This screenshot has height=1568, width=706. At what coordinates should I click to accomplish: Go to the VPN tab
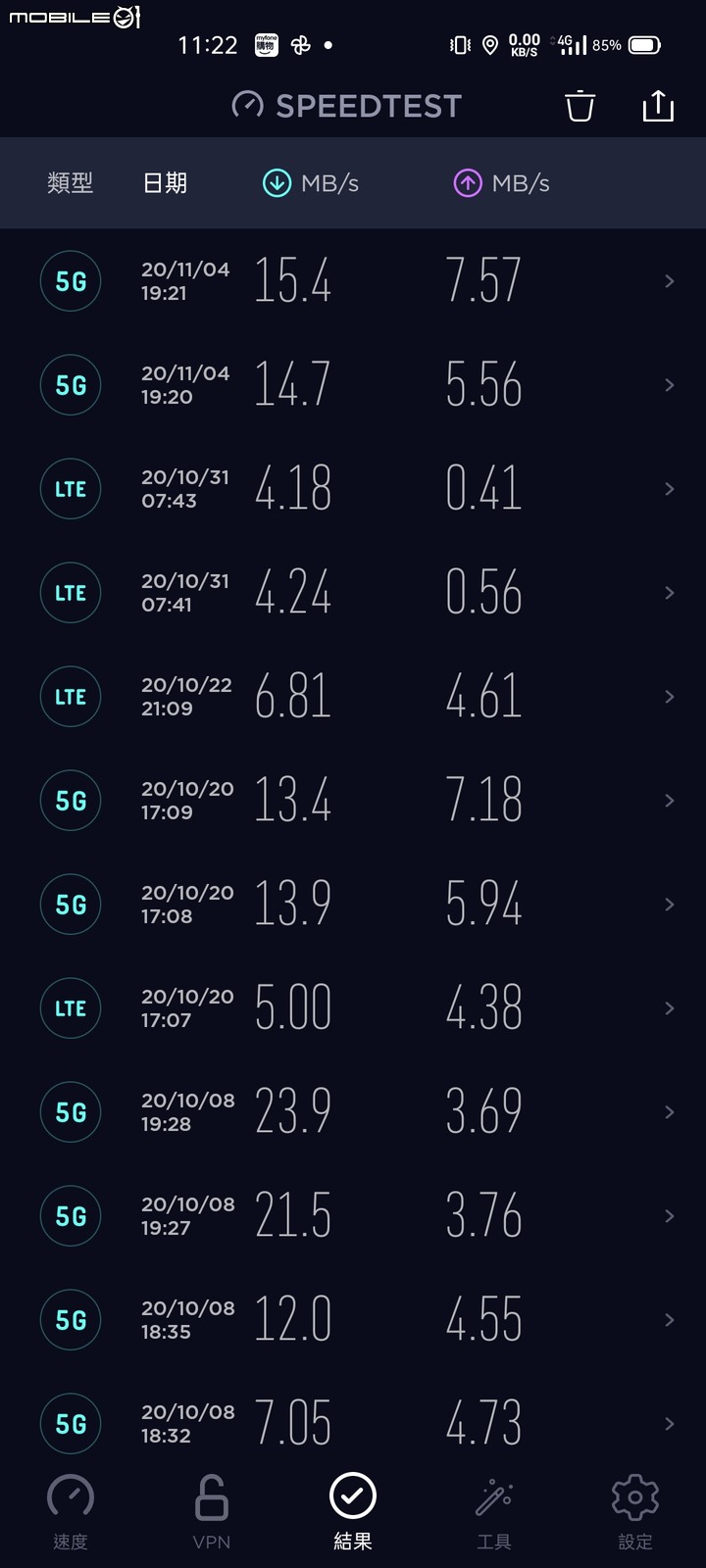(x=212, y=1511)
